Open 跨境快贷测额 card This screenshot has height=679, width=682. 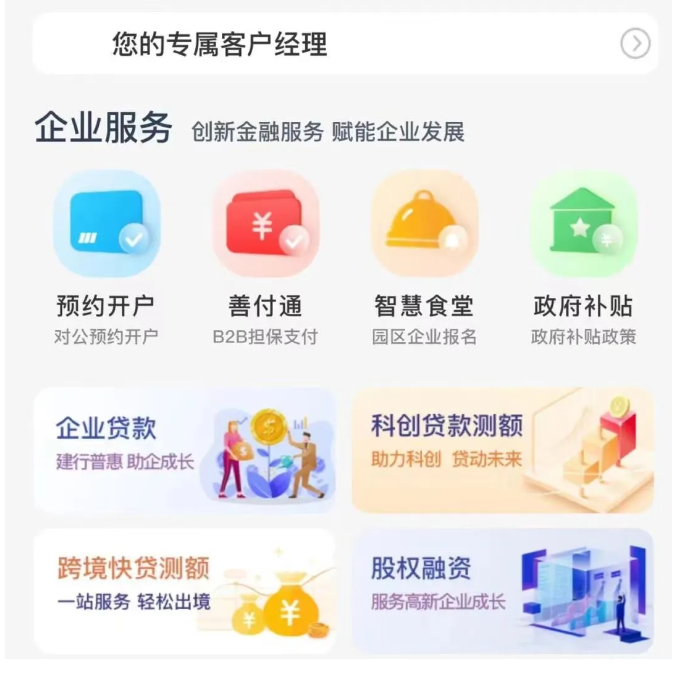tap(186, 590)
